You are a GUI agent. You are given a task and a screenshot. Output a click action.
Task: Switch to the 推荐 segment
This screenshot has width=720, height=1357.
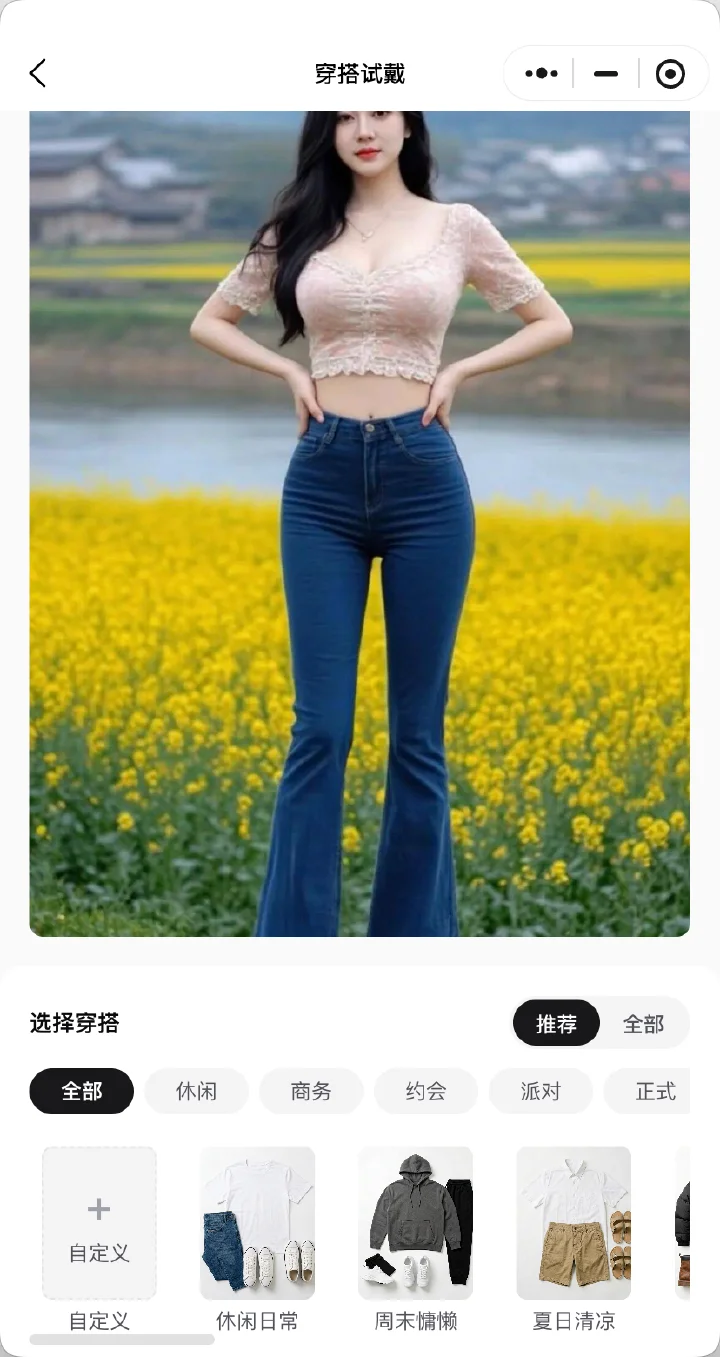556,1023
